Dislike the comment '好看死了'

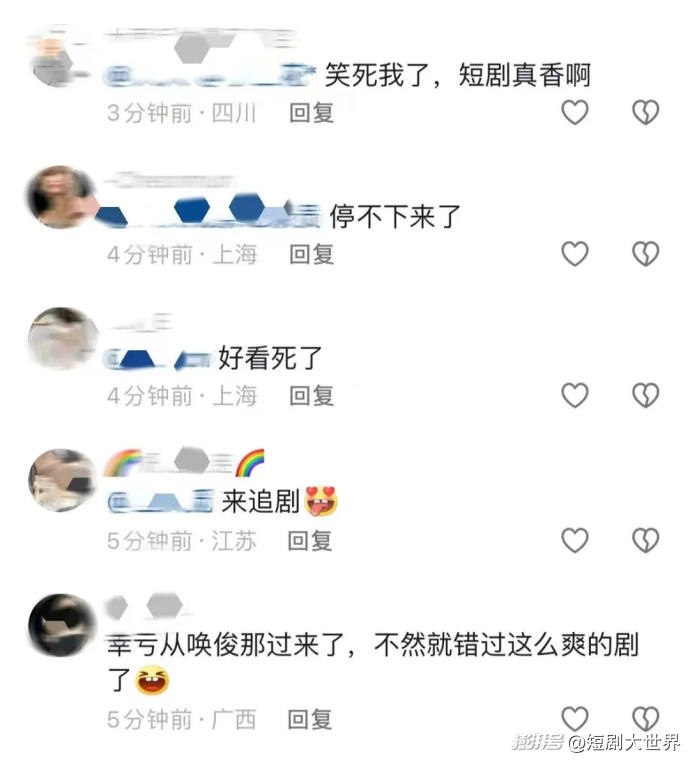click(646, 396)
